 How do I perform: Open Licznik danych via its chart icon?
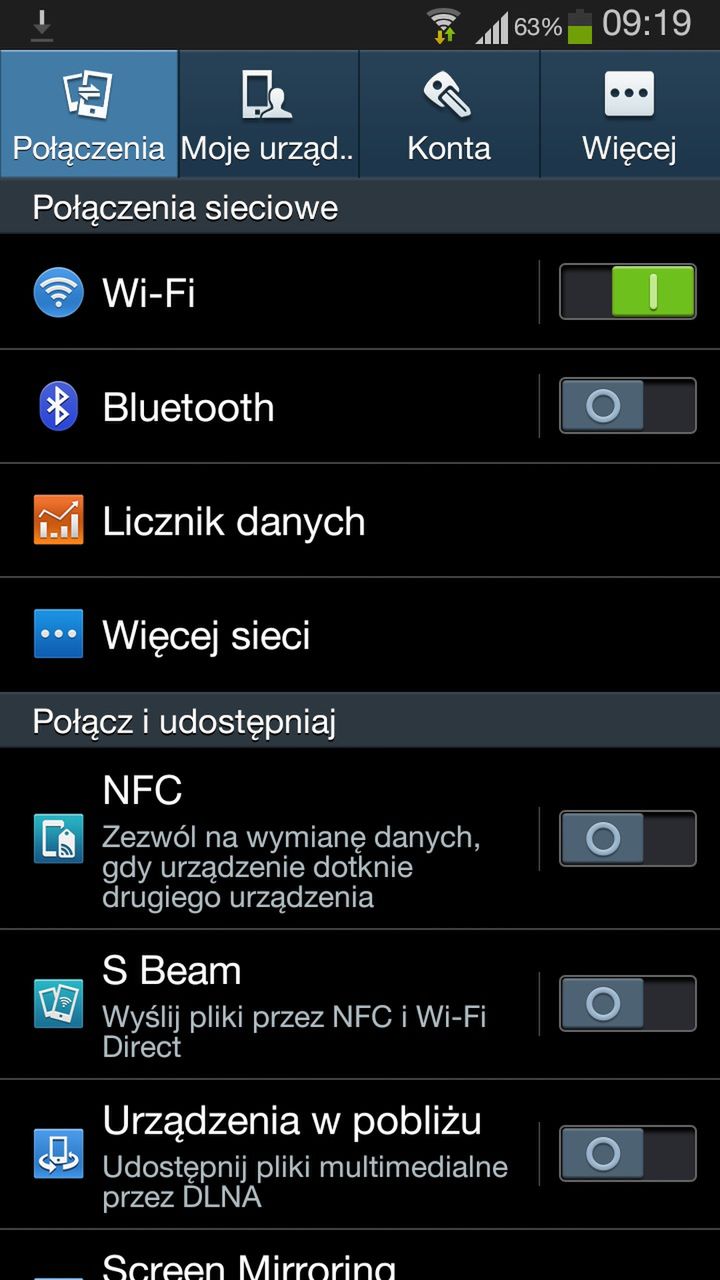[x=59, y=521]
